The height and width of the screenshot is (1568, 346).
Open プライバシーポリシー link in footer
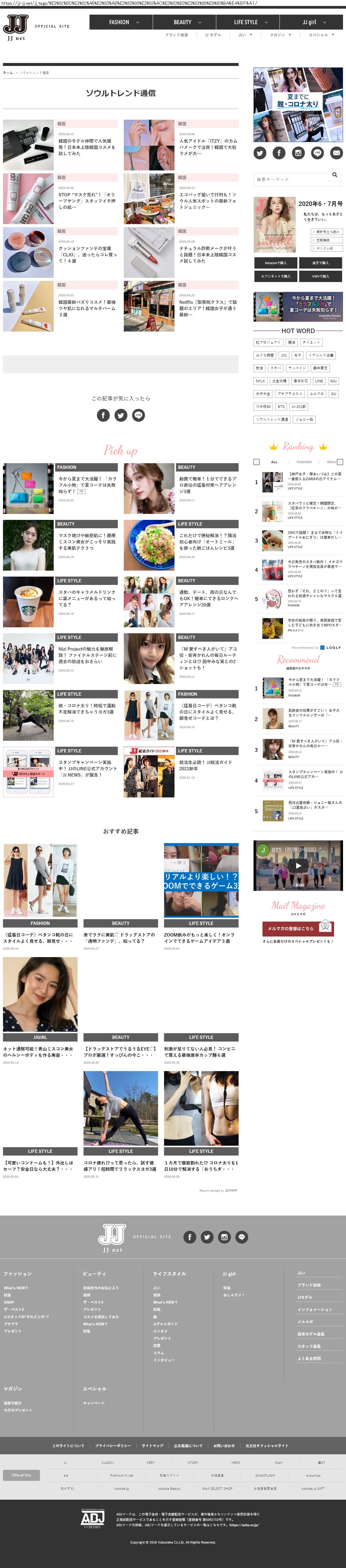(113, 1446)
